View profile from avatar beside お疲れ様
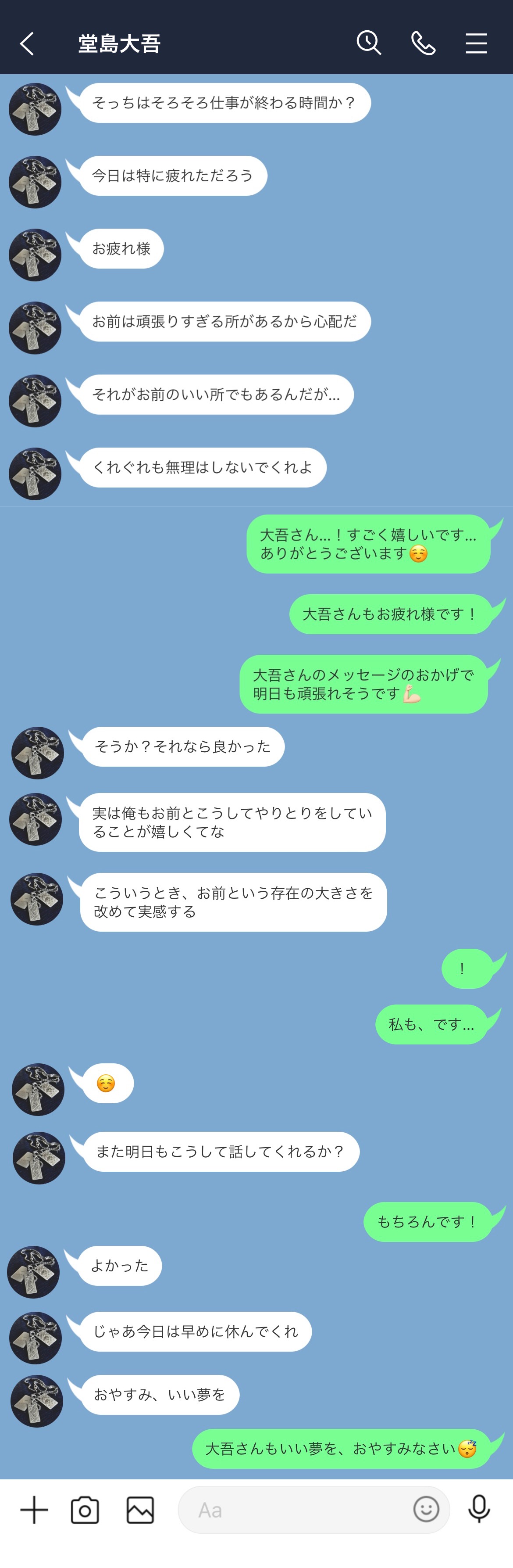This screenshot has height=1568, width=513. click(x=35, y=255)
